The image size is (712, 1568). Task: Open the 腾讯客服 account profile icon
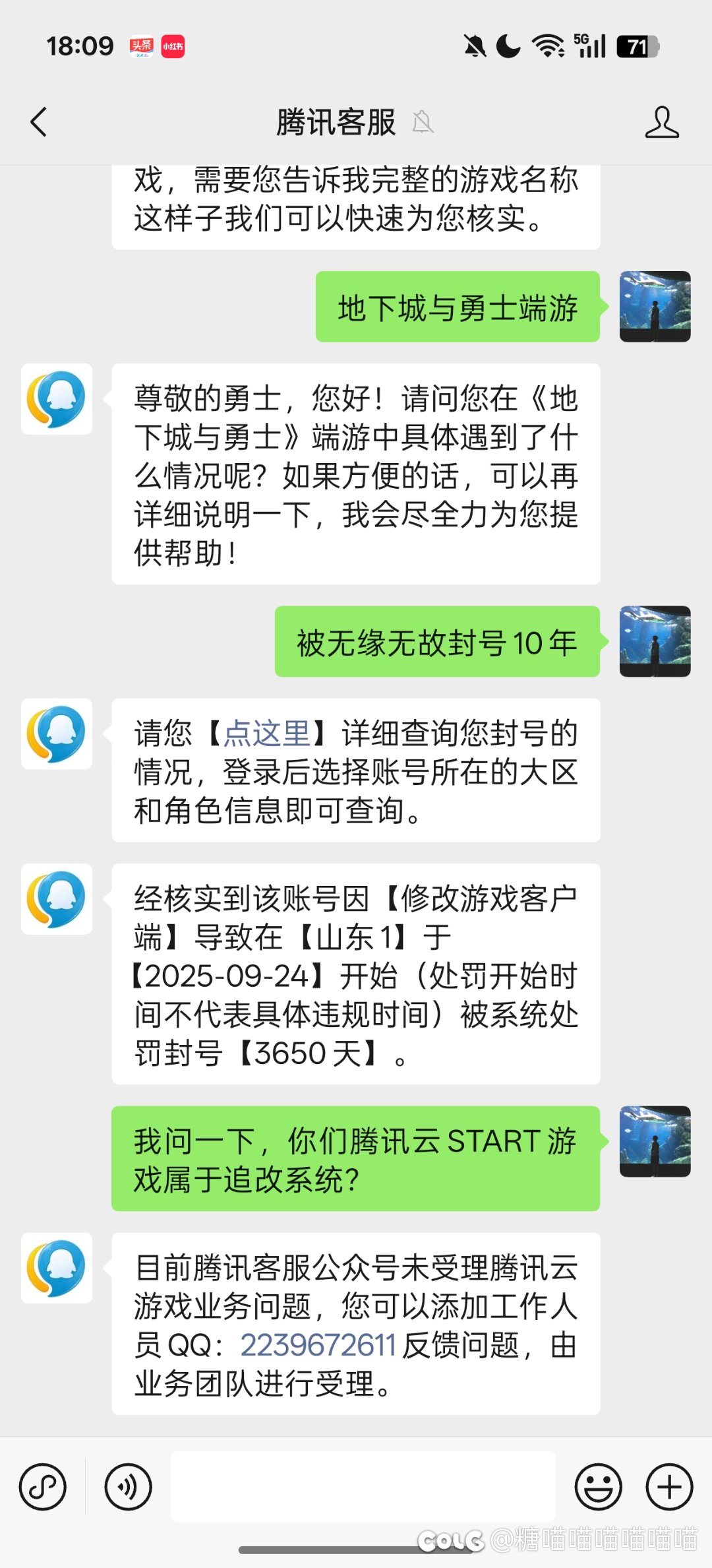[661, 122]
